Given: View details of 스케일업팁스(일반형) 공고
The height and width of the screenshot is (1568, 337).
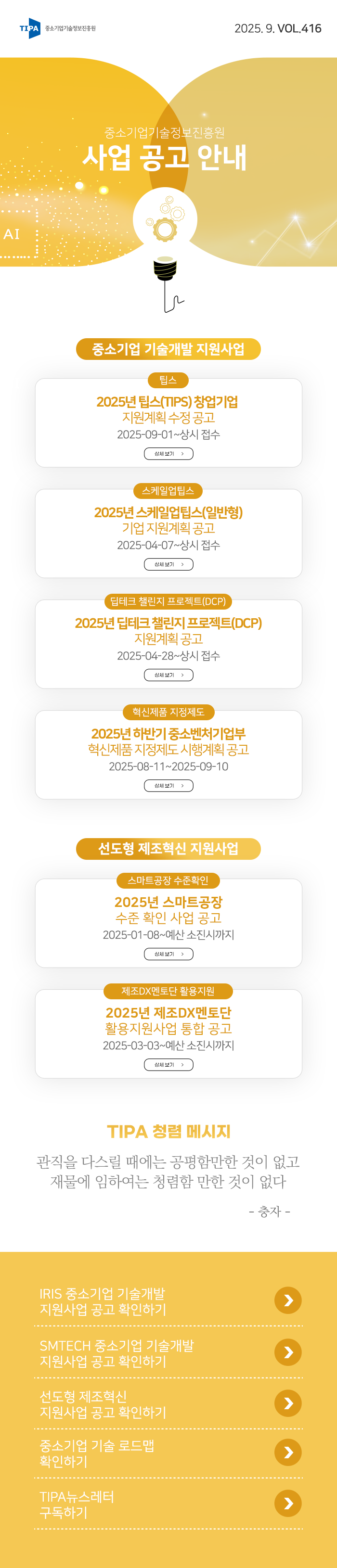Looking at the screenshot, I should (x=168, y=564).
